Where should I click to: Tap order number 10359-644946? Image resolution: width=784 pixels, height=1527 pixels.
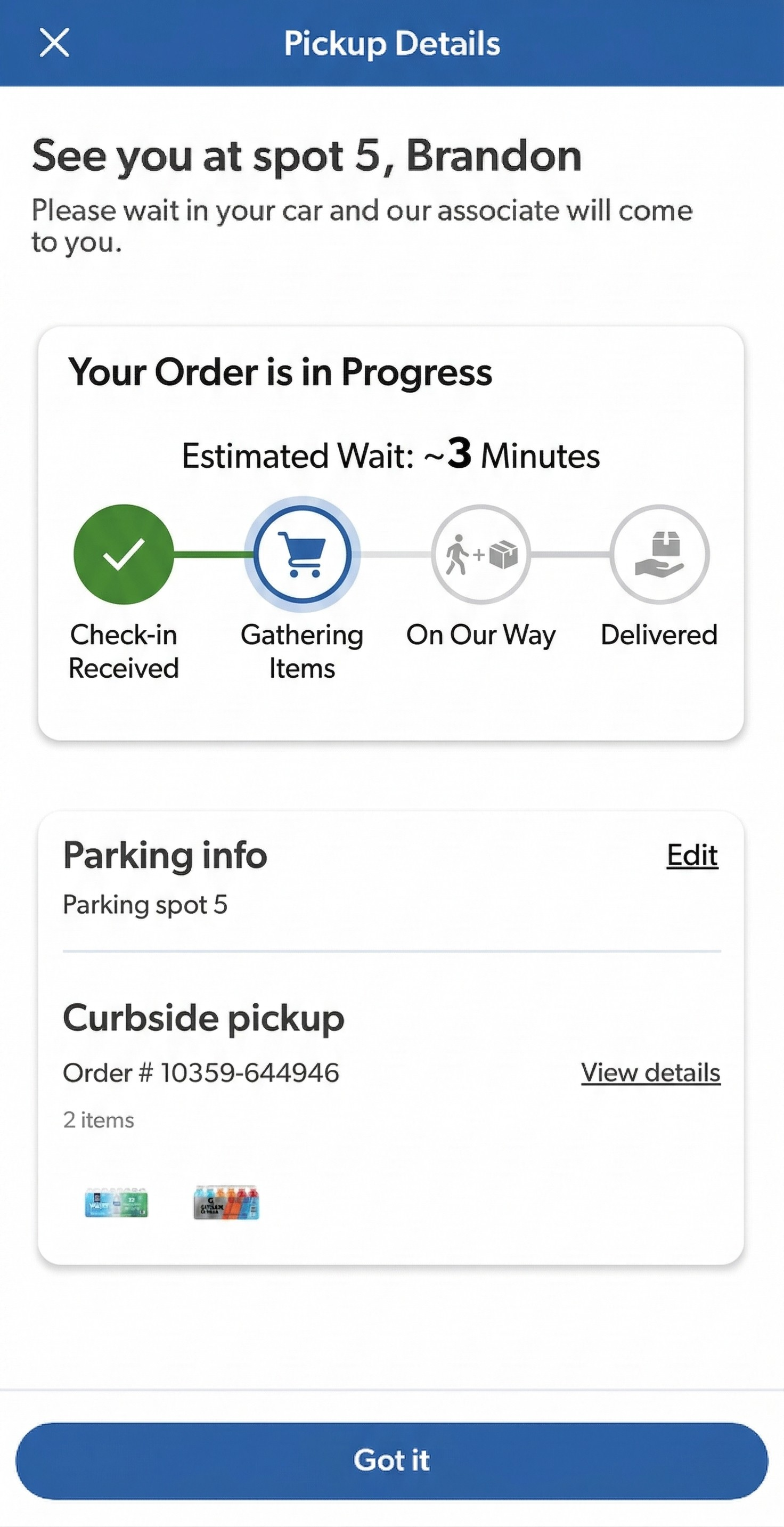click(201, 1073)
